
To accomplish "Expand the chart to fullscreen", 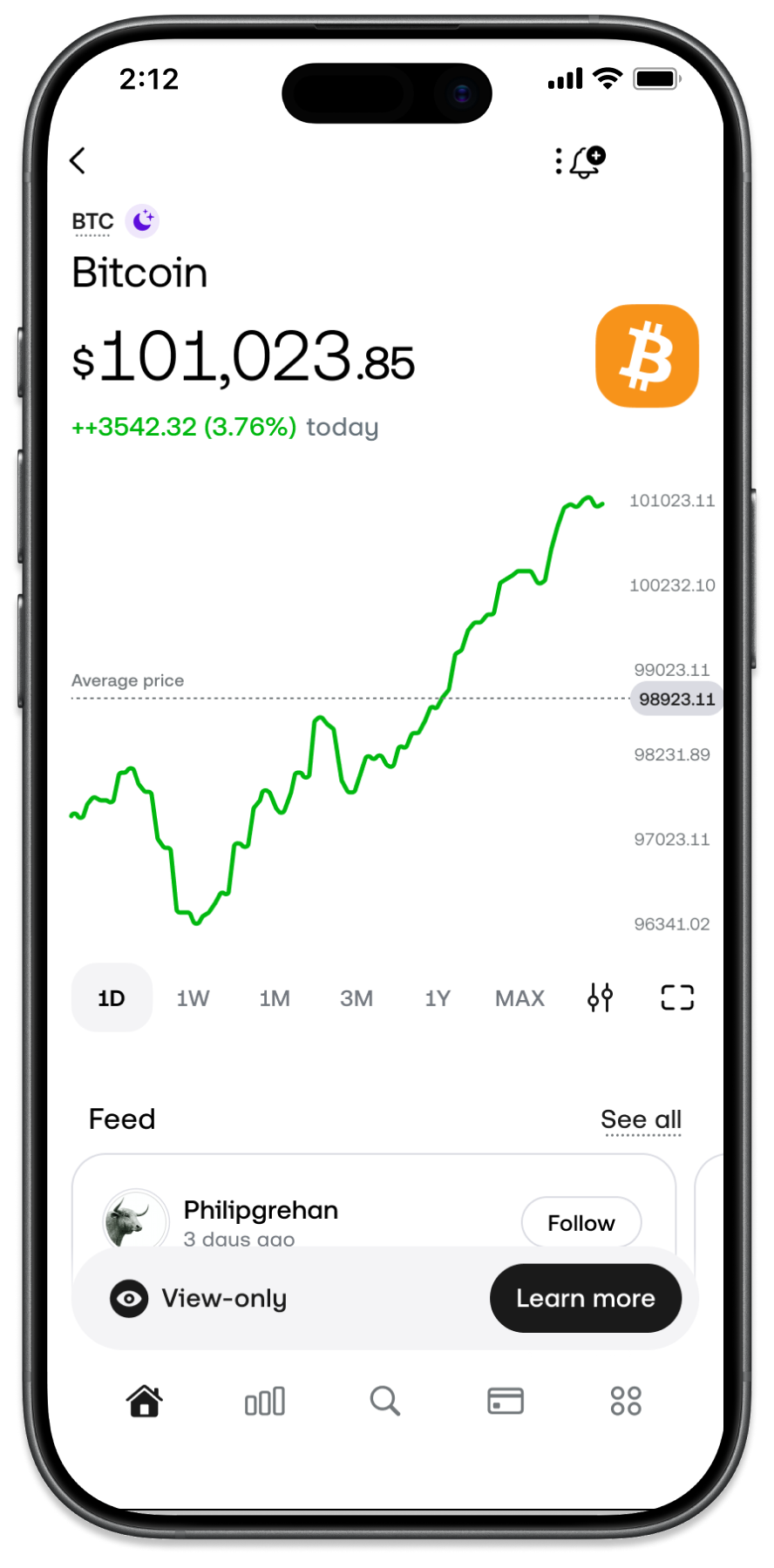I will click(677, 997).
